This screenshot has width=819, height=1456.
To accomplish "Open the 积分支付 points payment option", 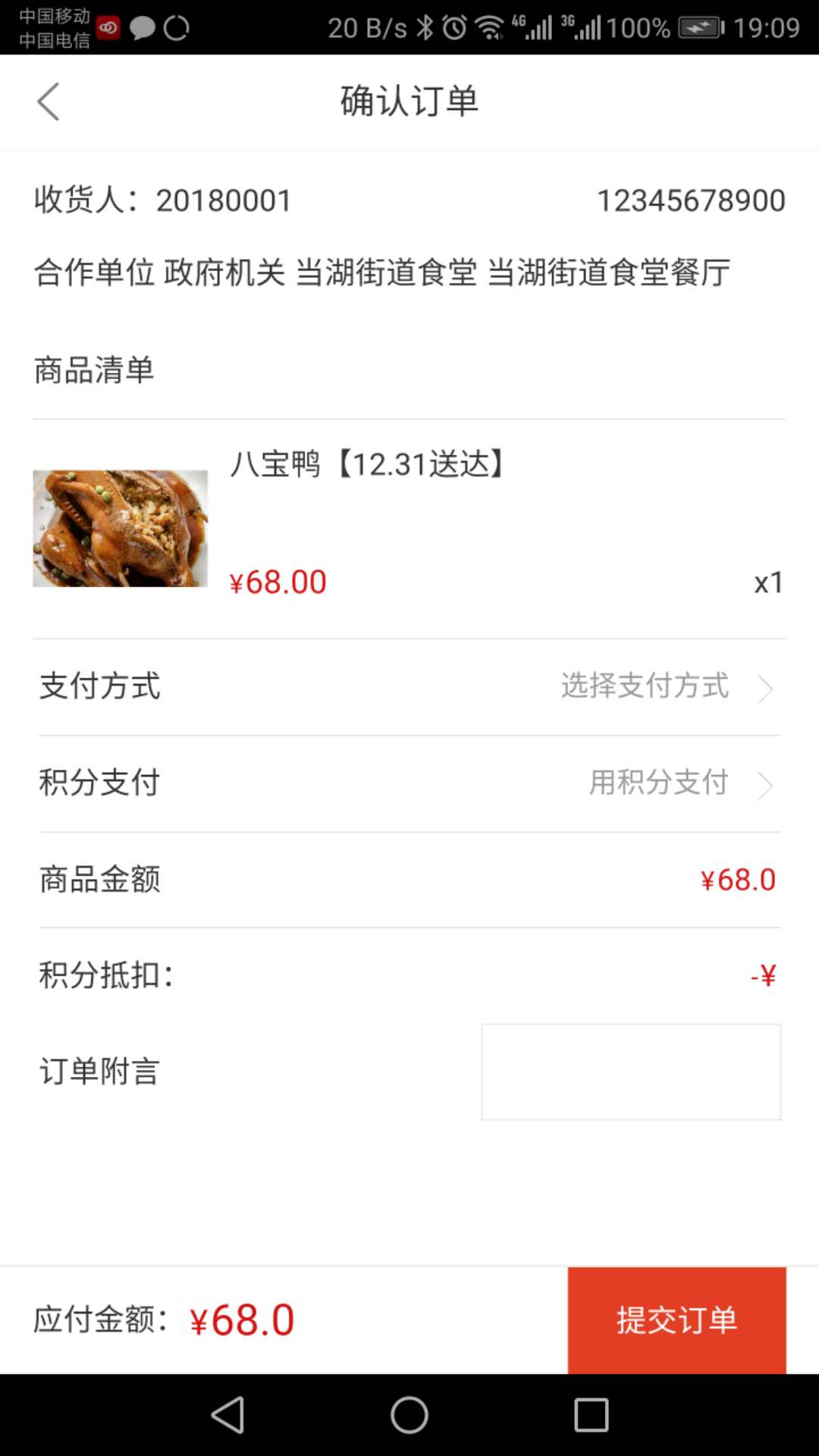I will point(409,783).
